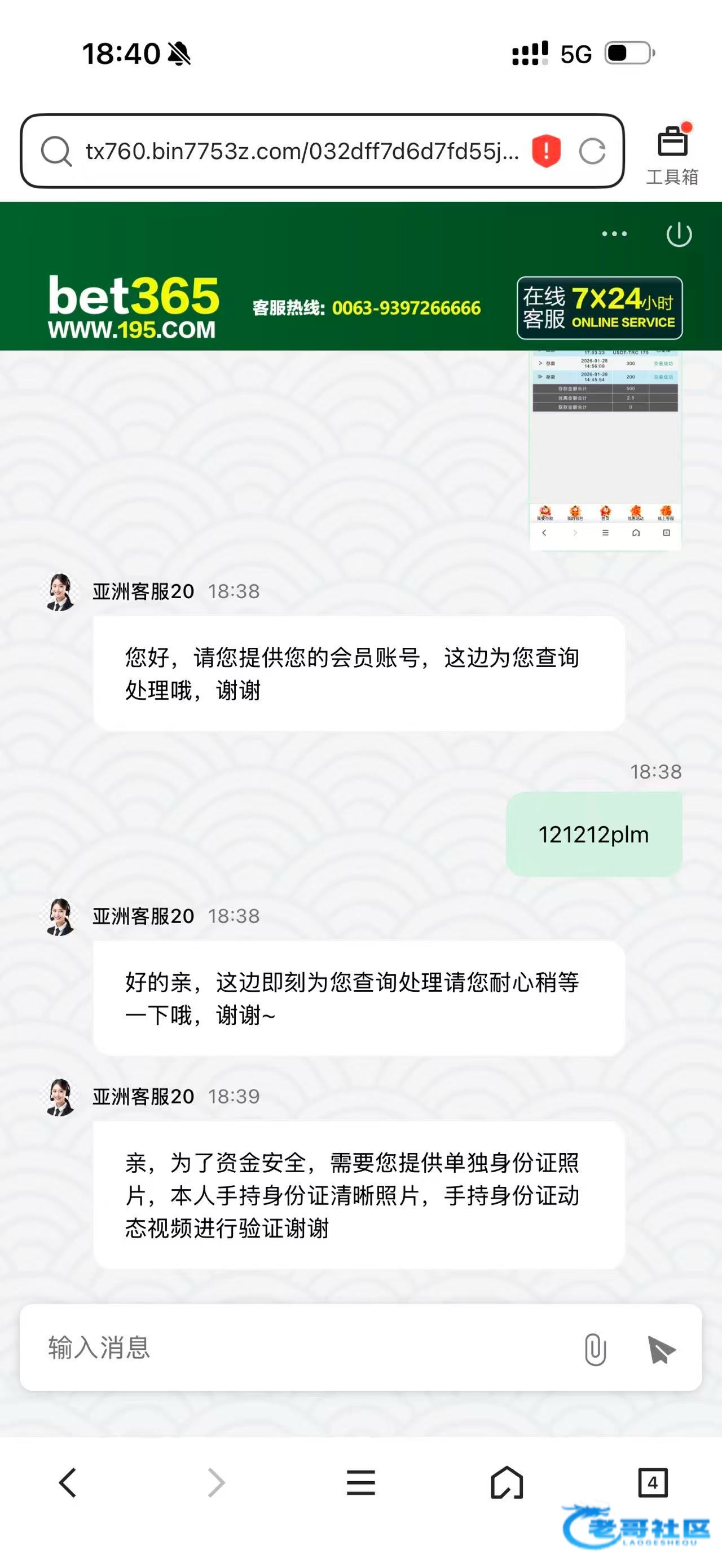Go back to the previous page
This screenshot has width=722, height=1568.
point(68,1482)
